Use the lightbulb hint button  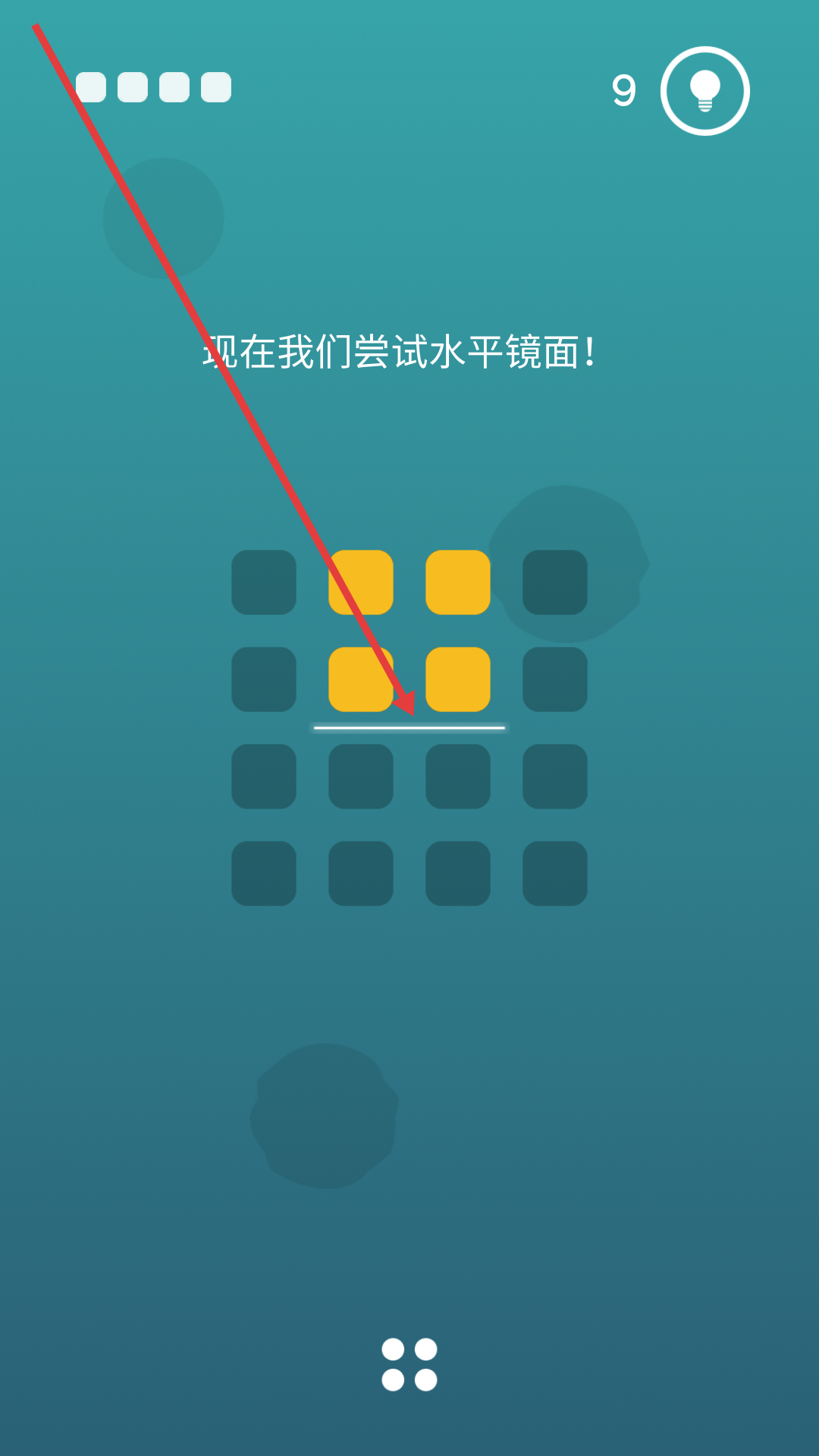click(704, 91)
